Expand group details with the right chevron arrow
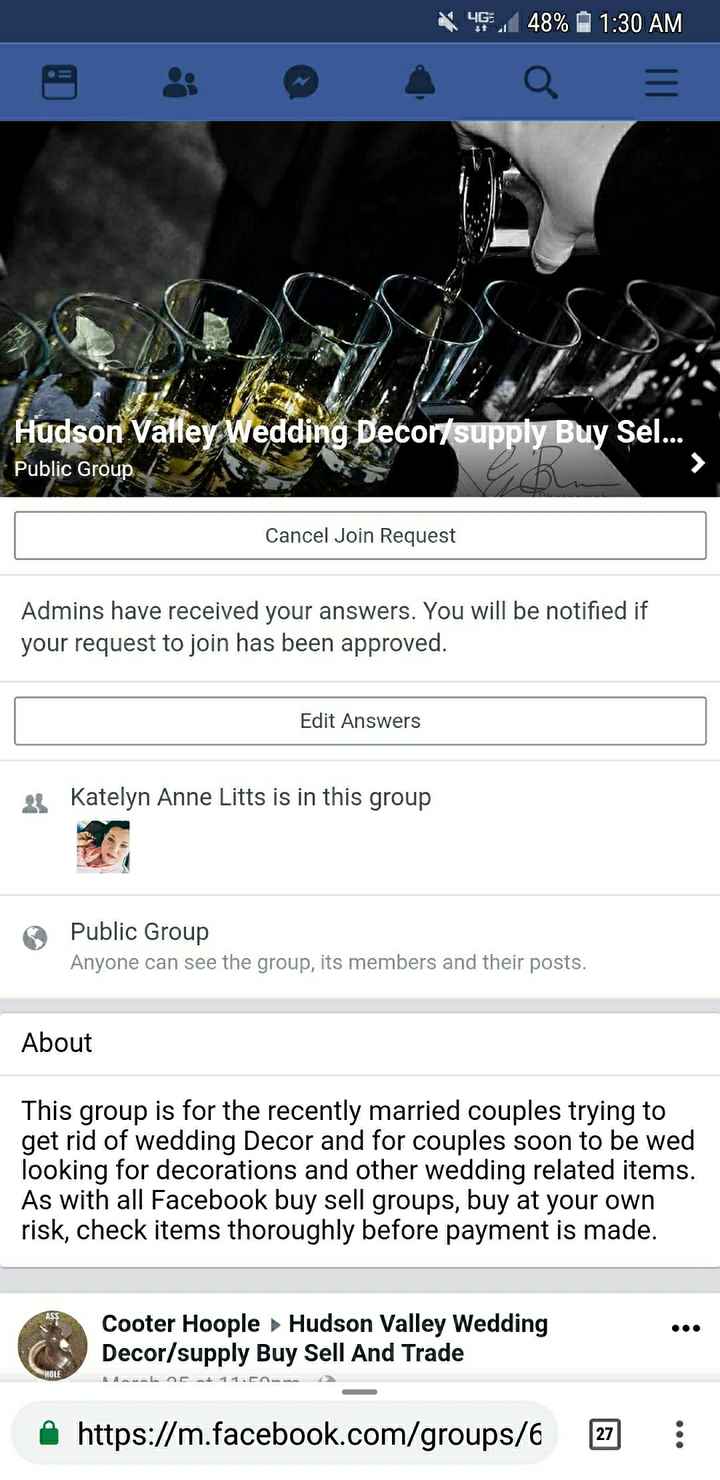This screenshot has width=720, height=1480. [698, 463]
